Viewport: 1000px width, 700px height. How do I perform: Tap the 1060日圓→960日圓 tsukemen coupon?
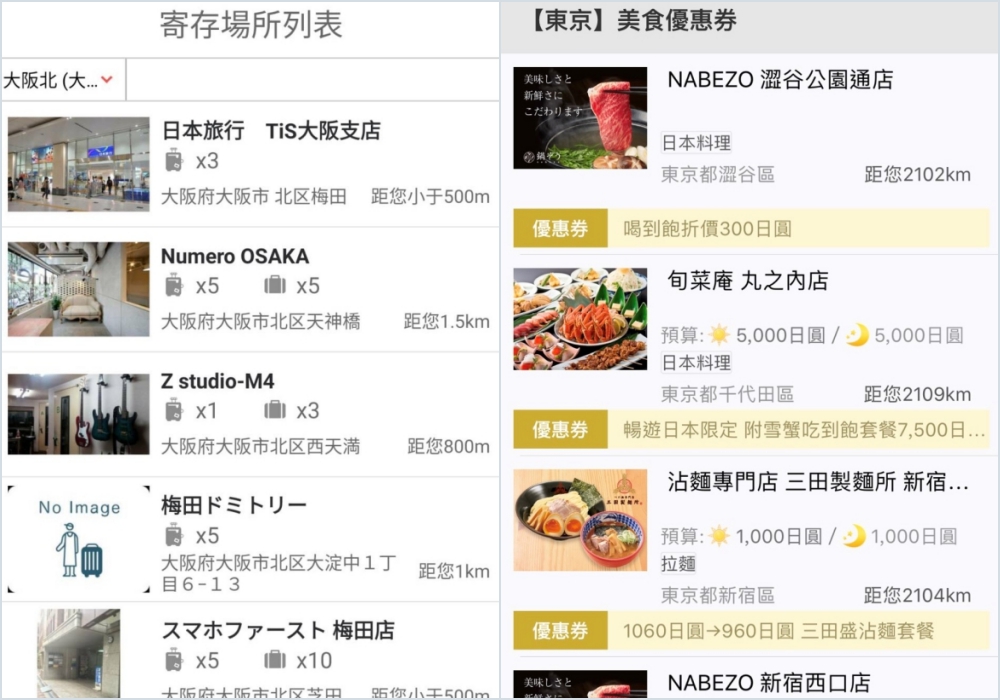[x=750, y=631]
